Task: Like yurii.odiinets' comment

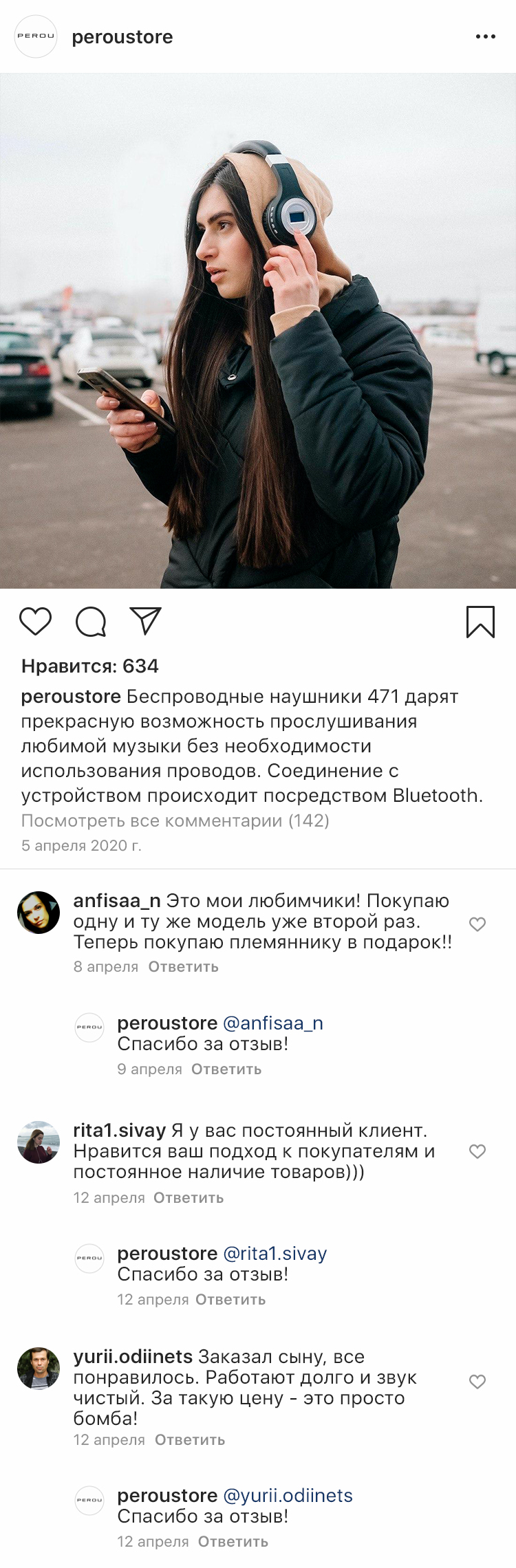Action: click(x=477, y=1382)
